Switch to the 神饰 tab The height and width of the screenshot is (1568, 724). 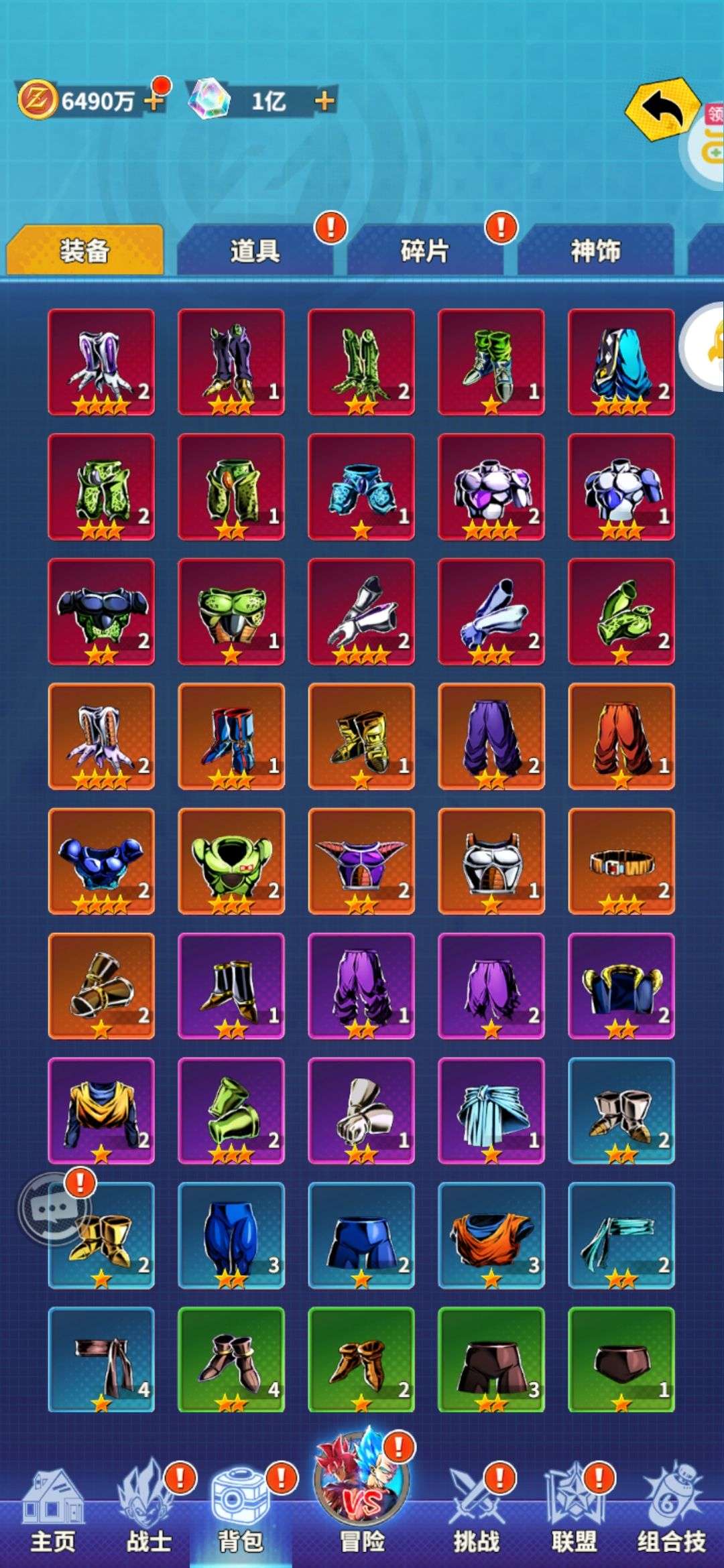coord(595,251)
